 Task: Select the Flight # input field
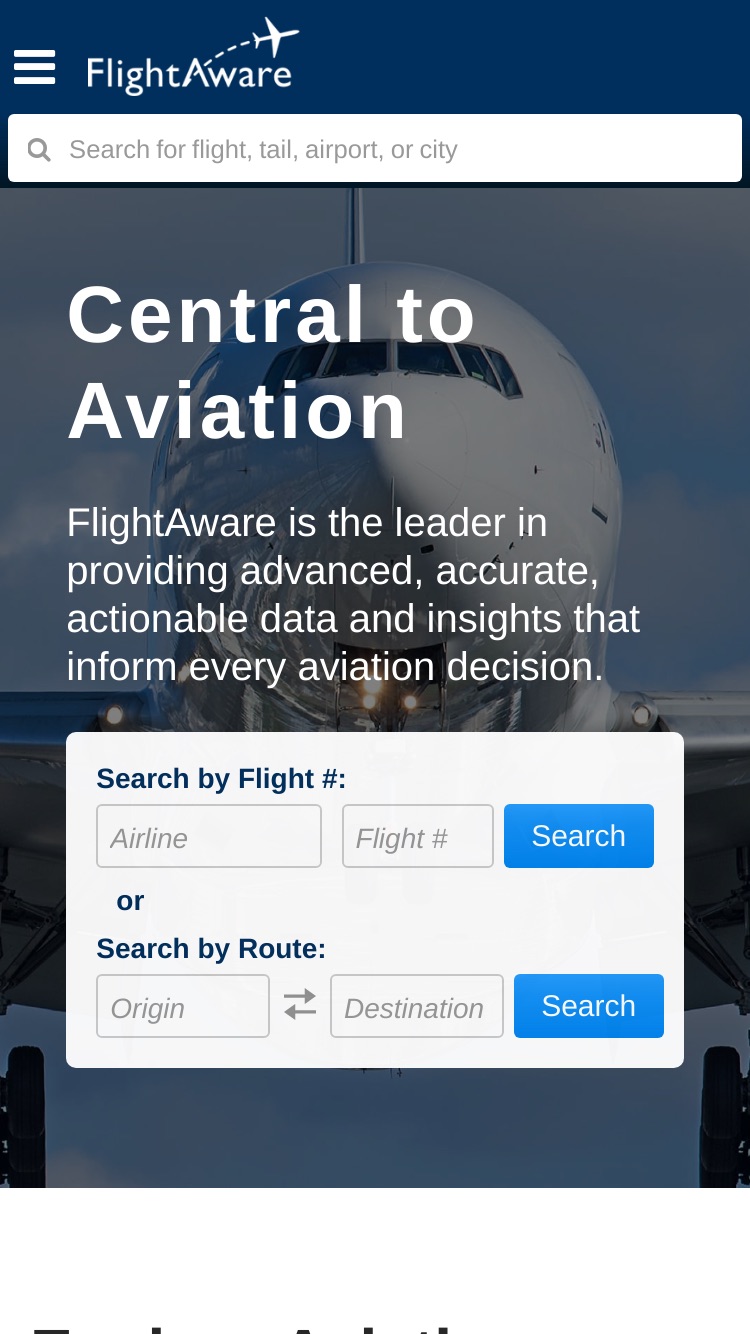click(418, 836)
